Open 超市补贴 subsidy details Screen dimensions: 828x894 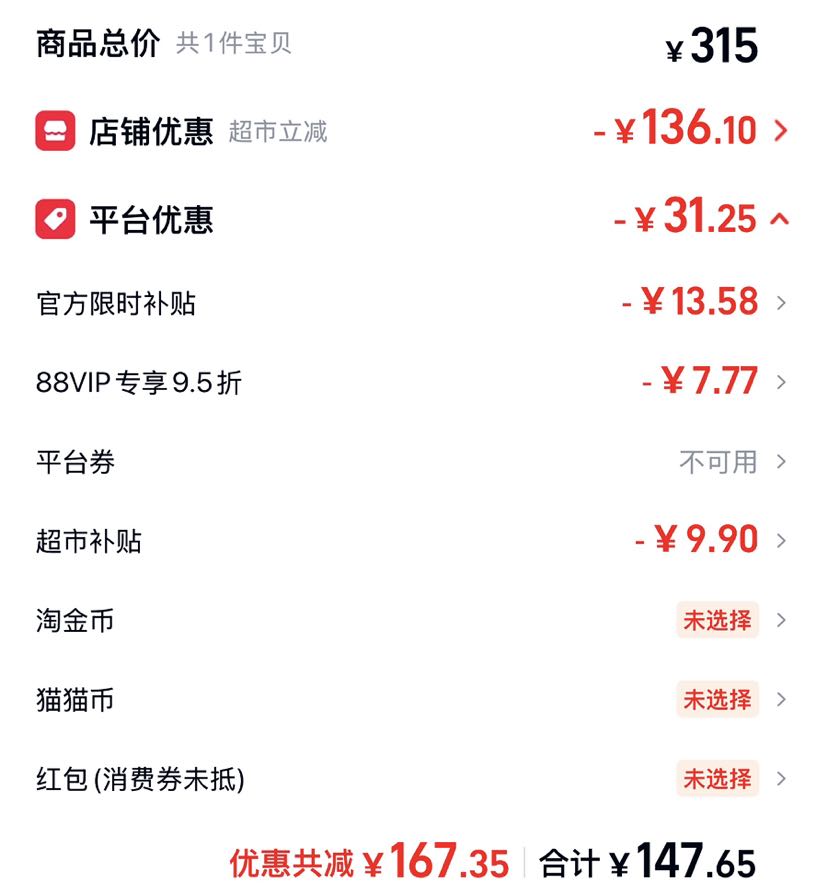(413, 541)
